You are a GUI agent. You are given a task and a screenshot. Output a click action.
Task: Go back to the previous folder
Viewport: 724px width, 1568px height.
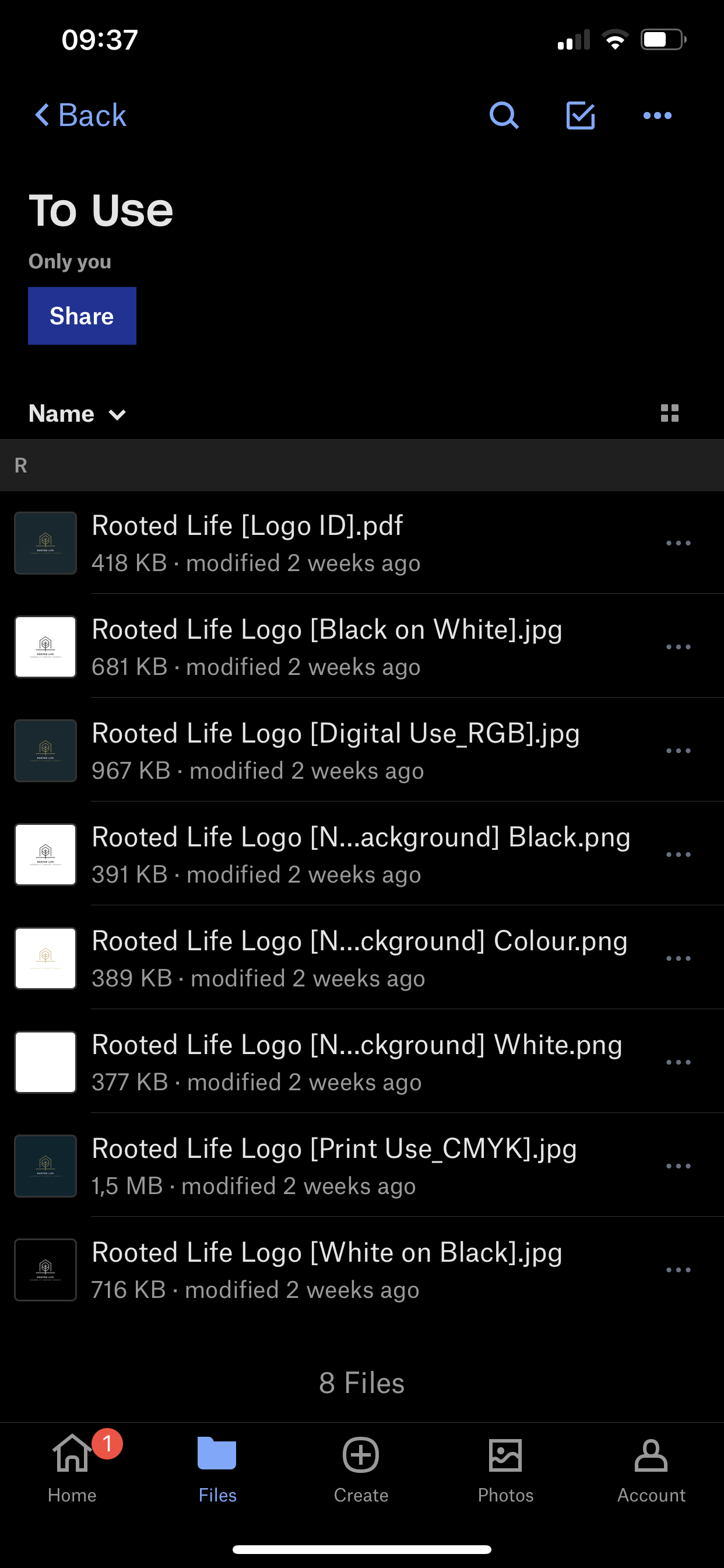pos(80,115)
